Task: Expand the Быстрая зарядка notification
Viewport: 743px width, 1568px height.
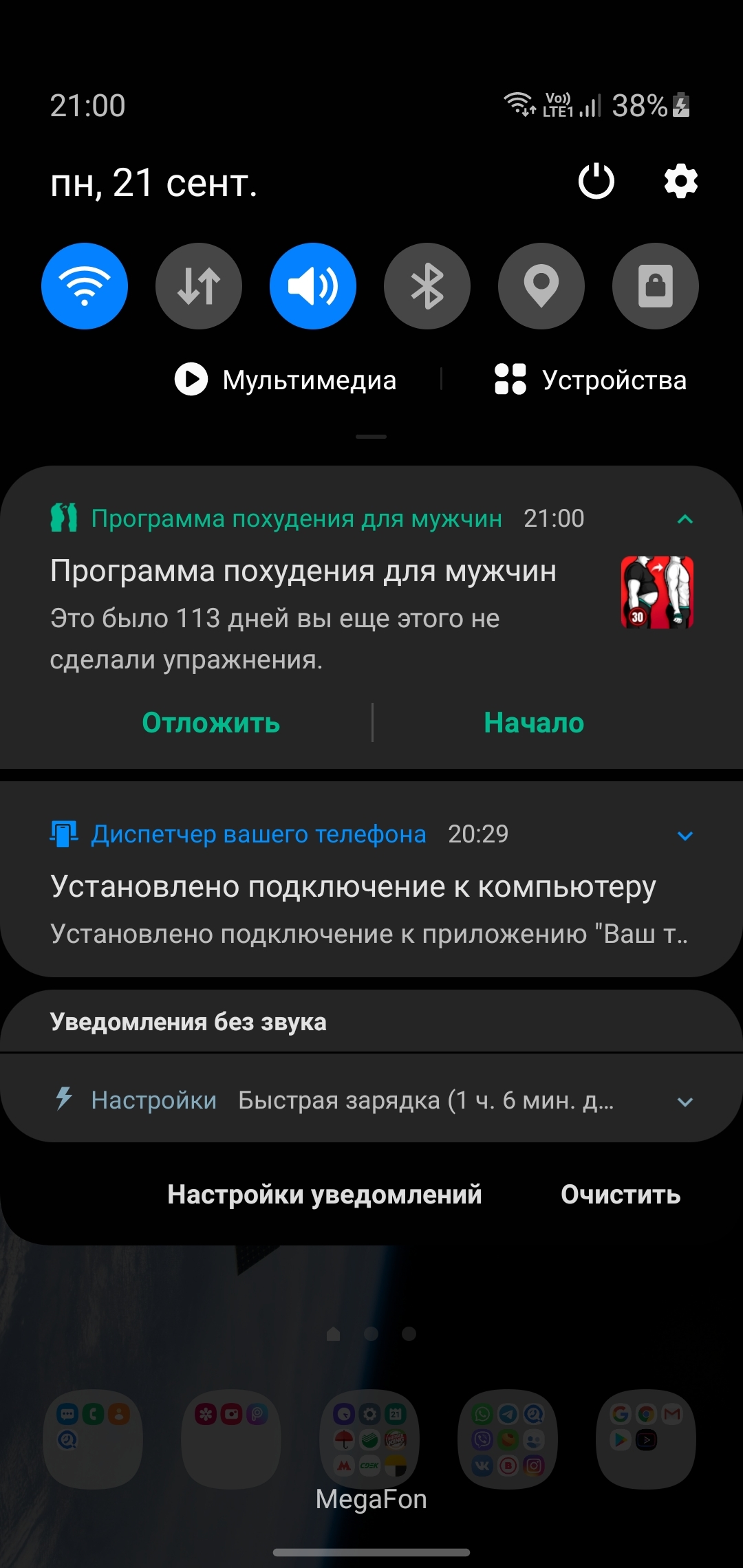Action: click(685, 1101)
